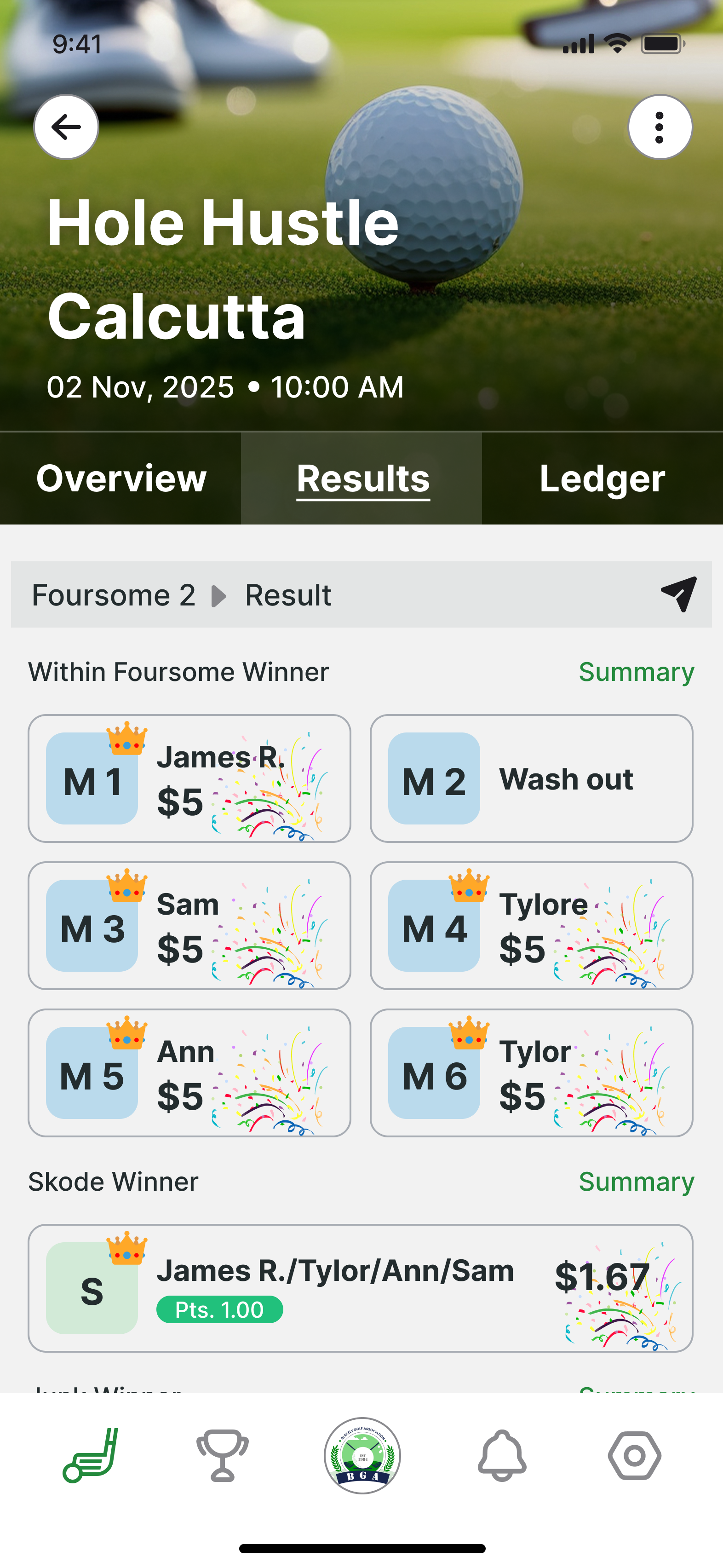Image resolution: width=723 pixels, height=1568 pixels.
Task: Switch to the Overview tab
Action: pos(121,478)
